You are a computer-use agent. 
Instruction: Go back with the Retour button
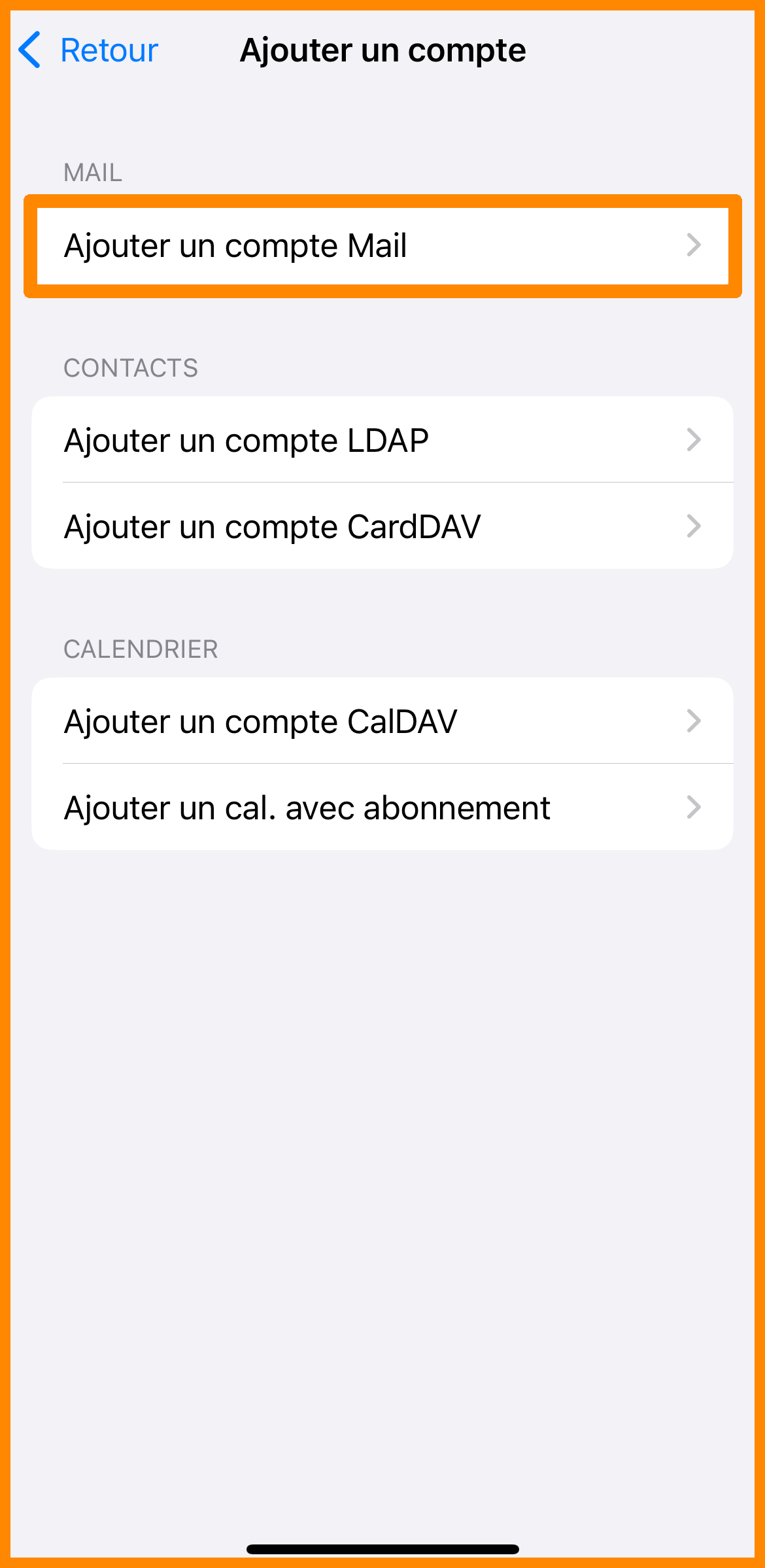pyautogui.click(x=89, y=50)
